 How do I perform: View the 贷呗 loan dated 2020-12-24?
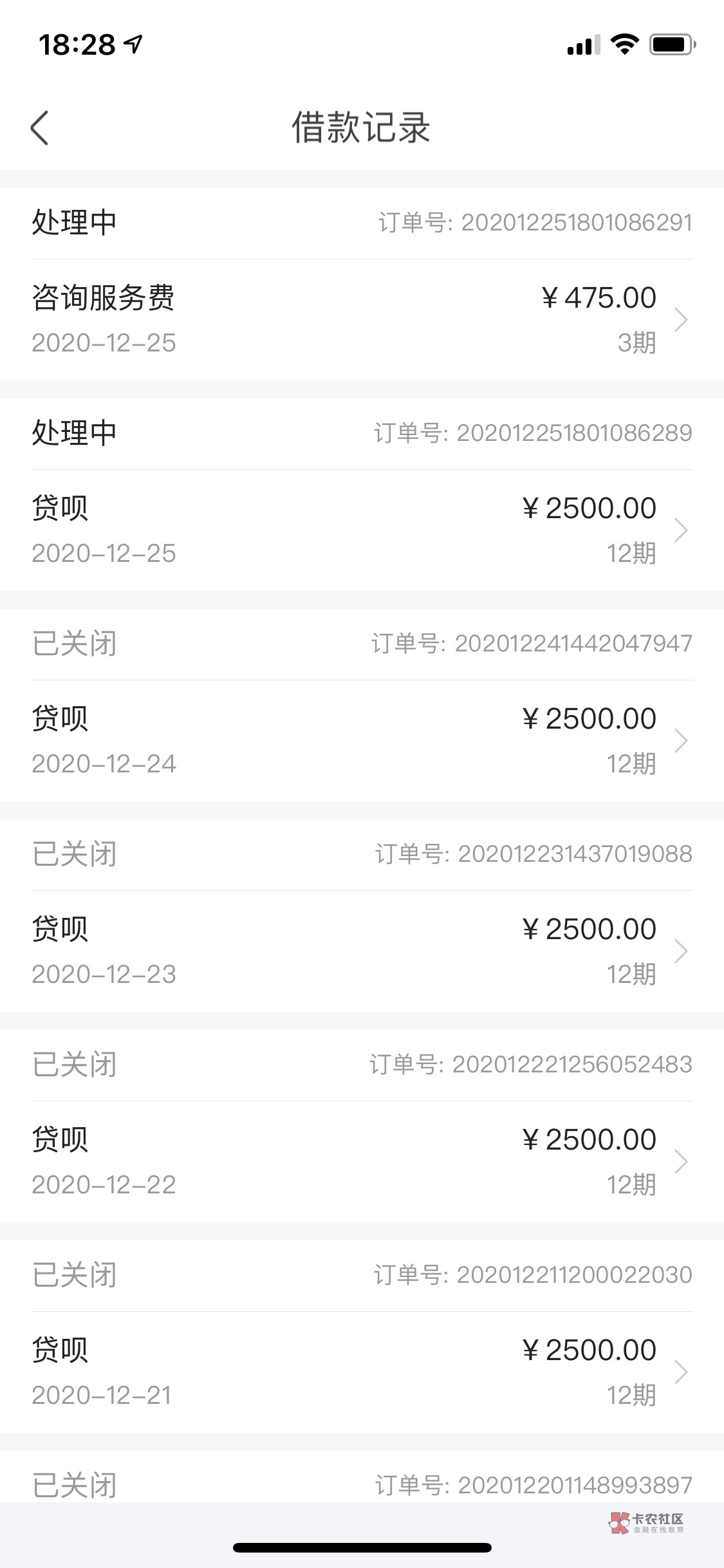pos(362,740)
